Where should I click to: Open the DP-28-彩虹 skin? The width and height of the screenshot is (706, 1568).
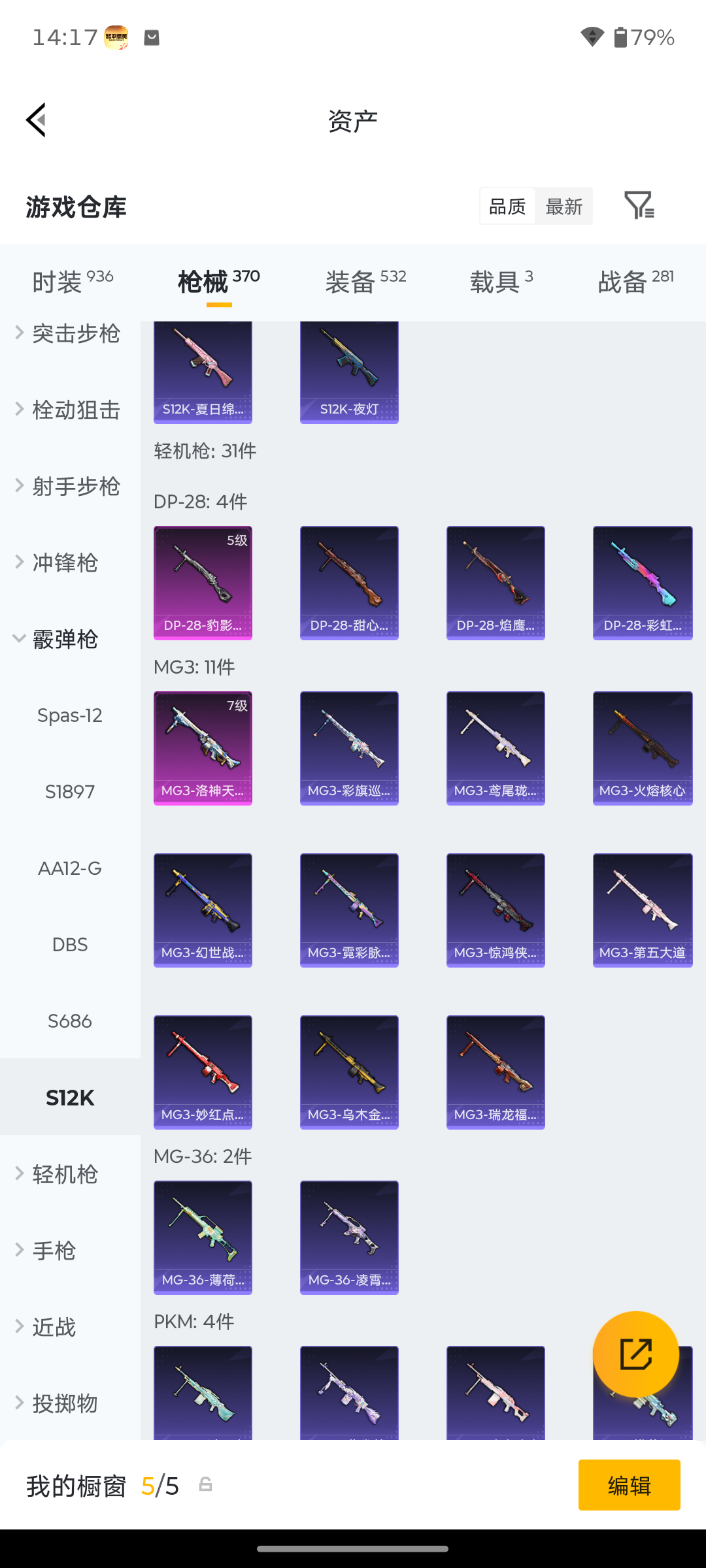(643, 583)
